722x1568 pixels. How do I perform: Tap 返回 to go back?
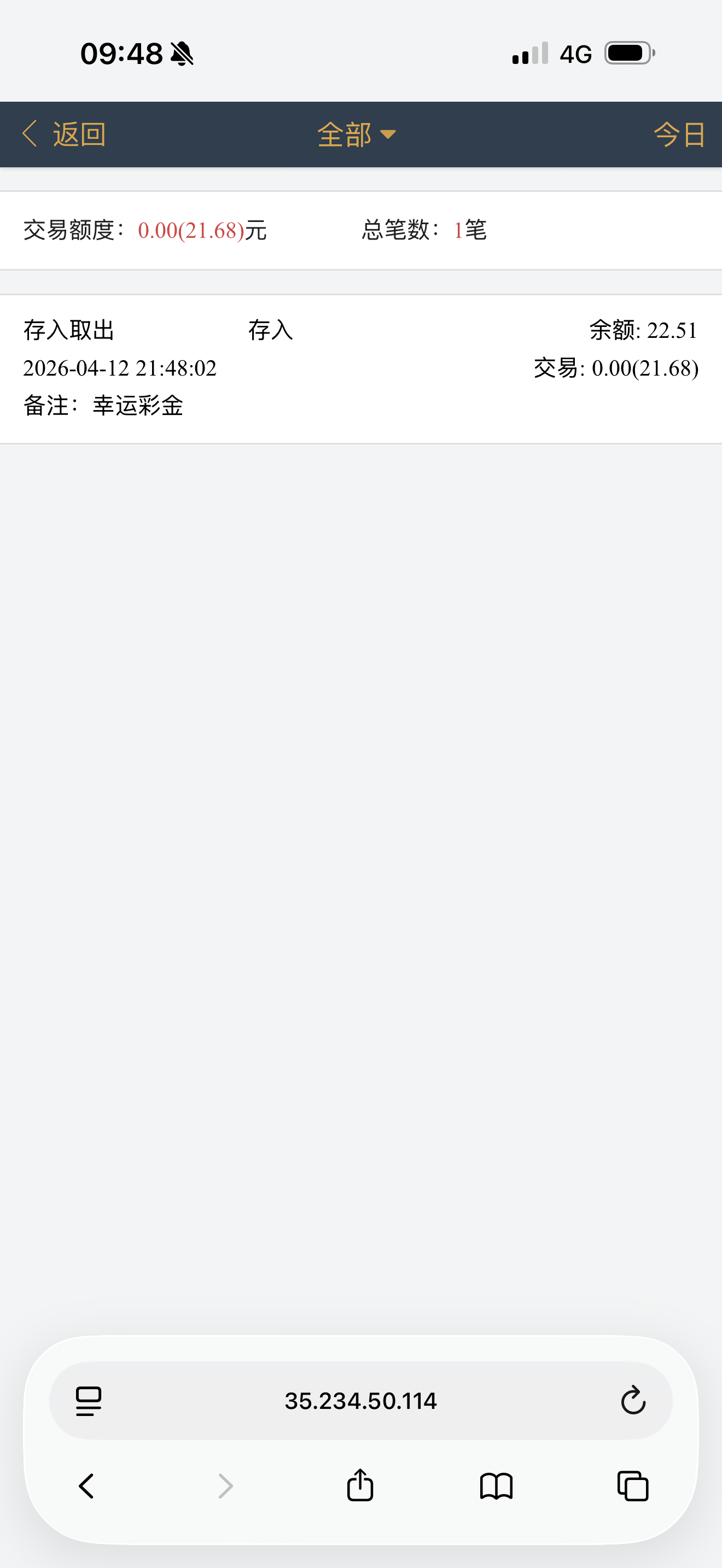64,134
